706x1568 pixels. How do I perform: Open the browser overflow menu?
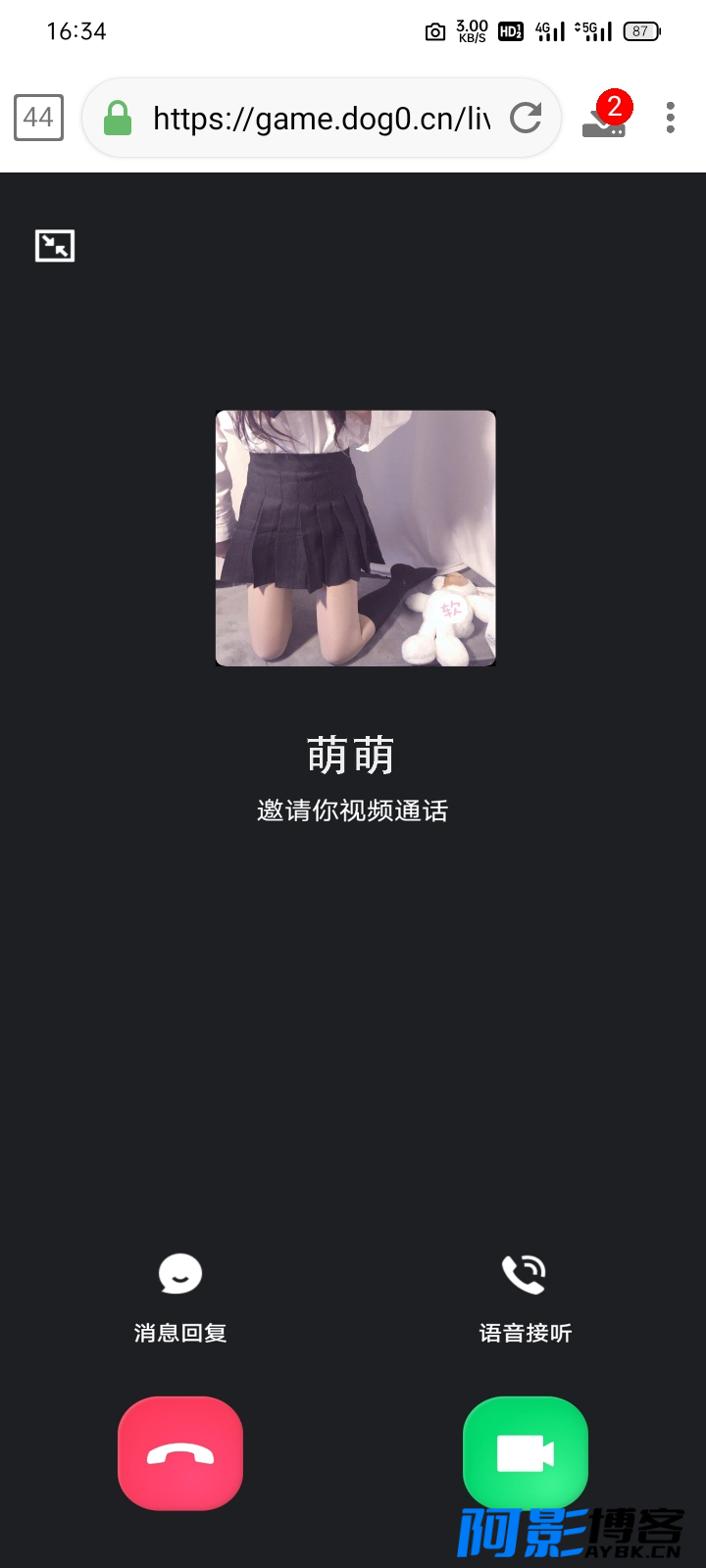click(x=671, y=118)
